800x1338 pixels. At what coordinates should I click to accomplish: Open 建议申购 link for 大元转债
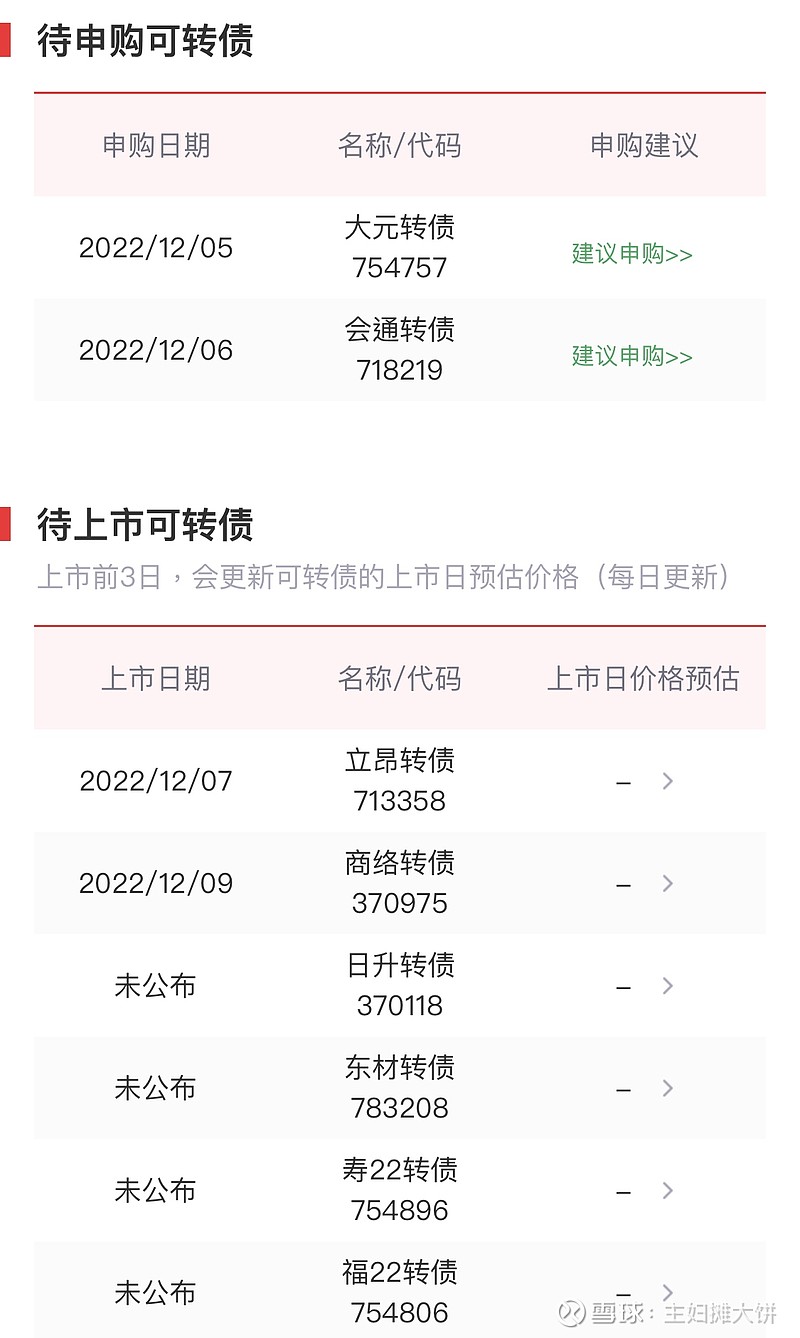632,254
